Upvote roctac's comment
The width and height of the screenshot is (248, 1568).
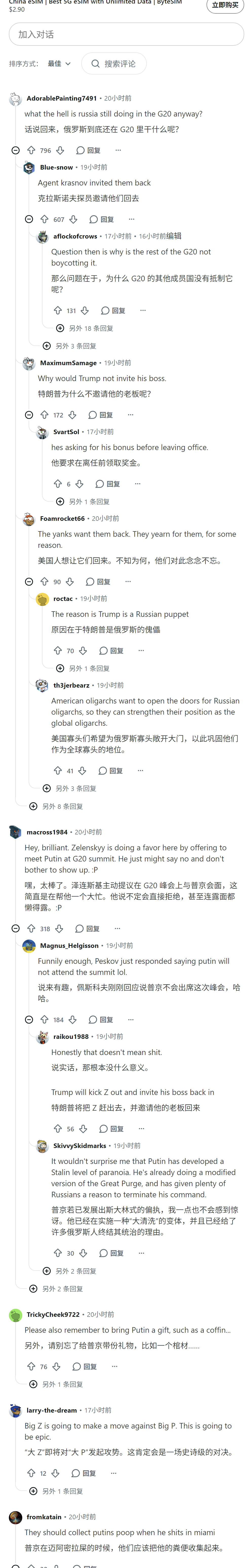pos(58,651)
